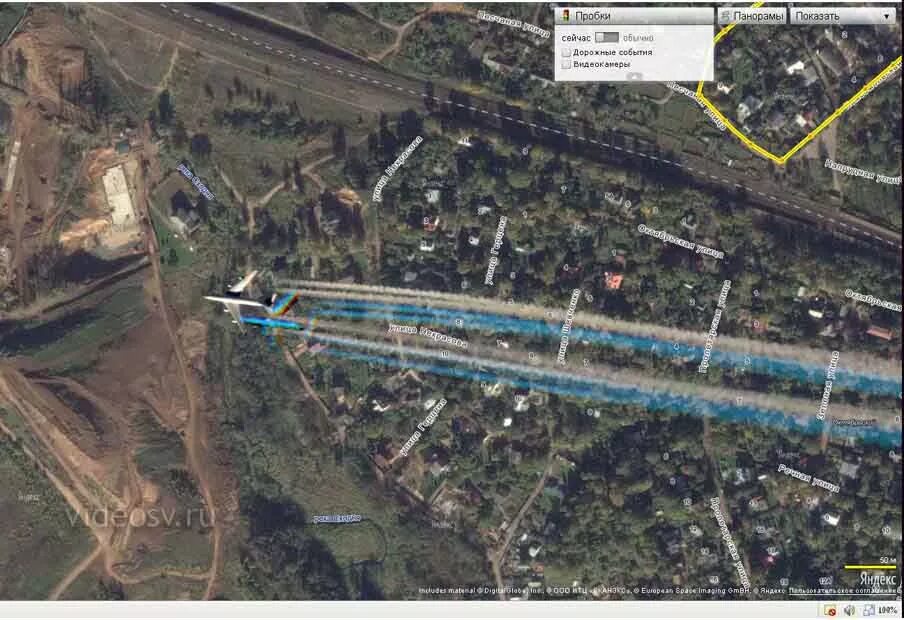Enable the Дорожные события checkbox
904x620 pixels.
(567, 51)
